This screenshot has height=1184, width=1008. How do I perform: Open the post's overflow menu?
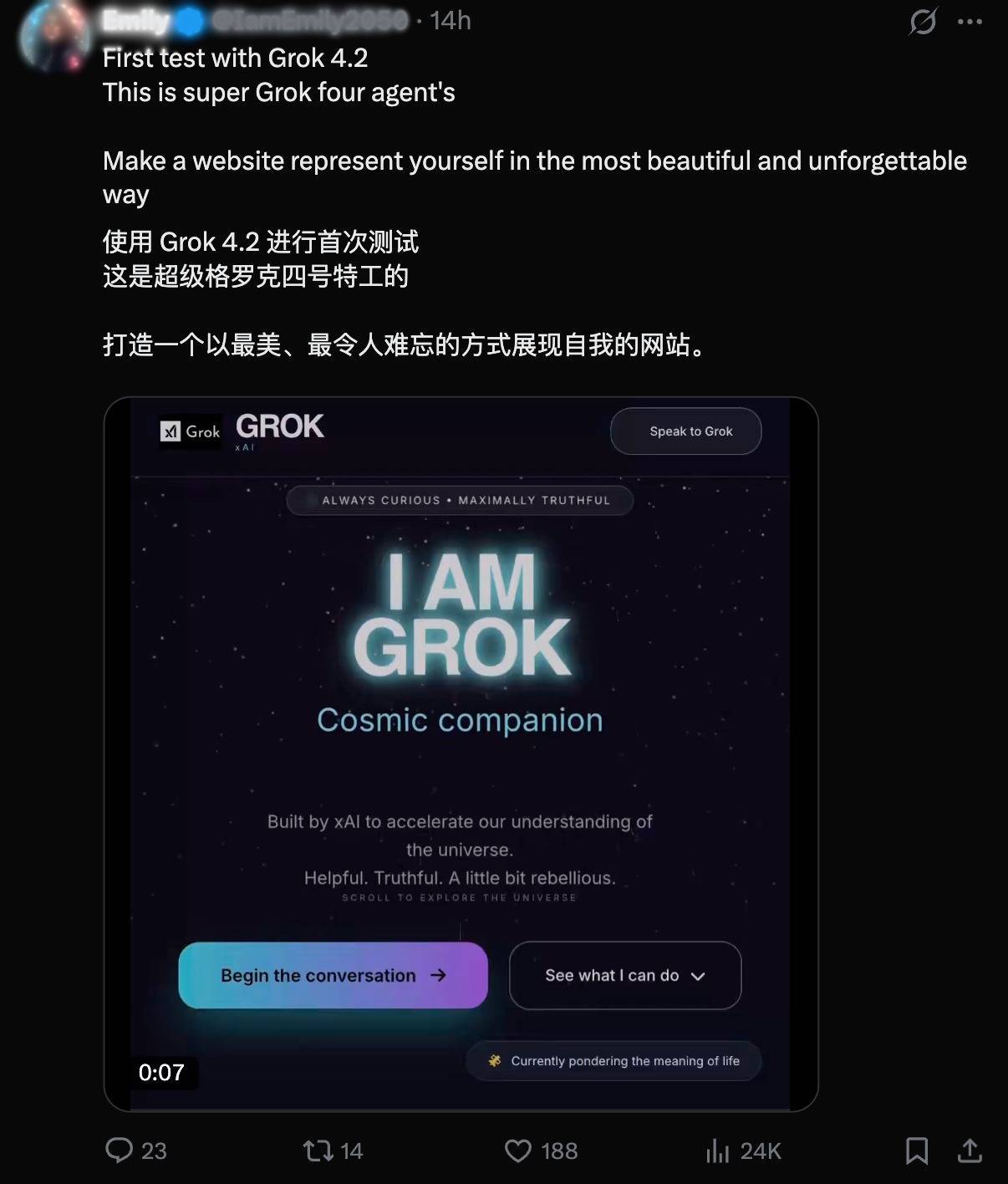(x=970, y=22)
